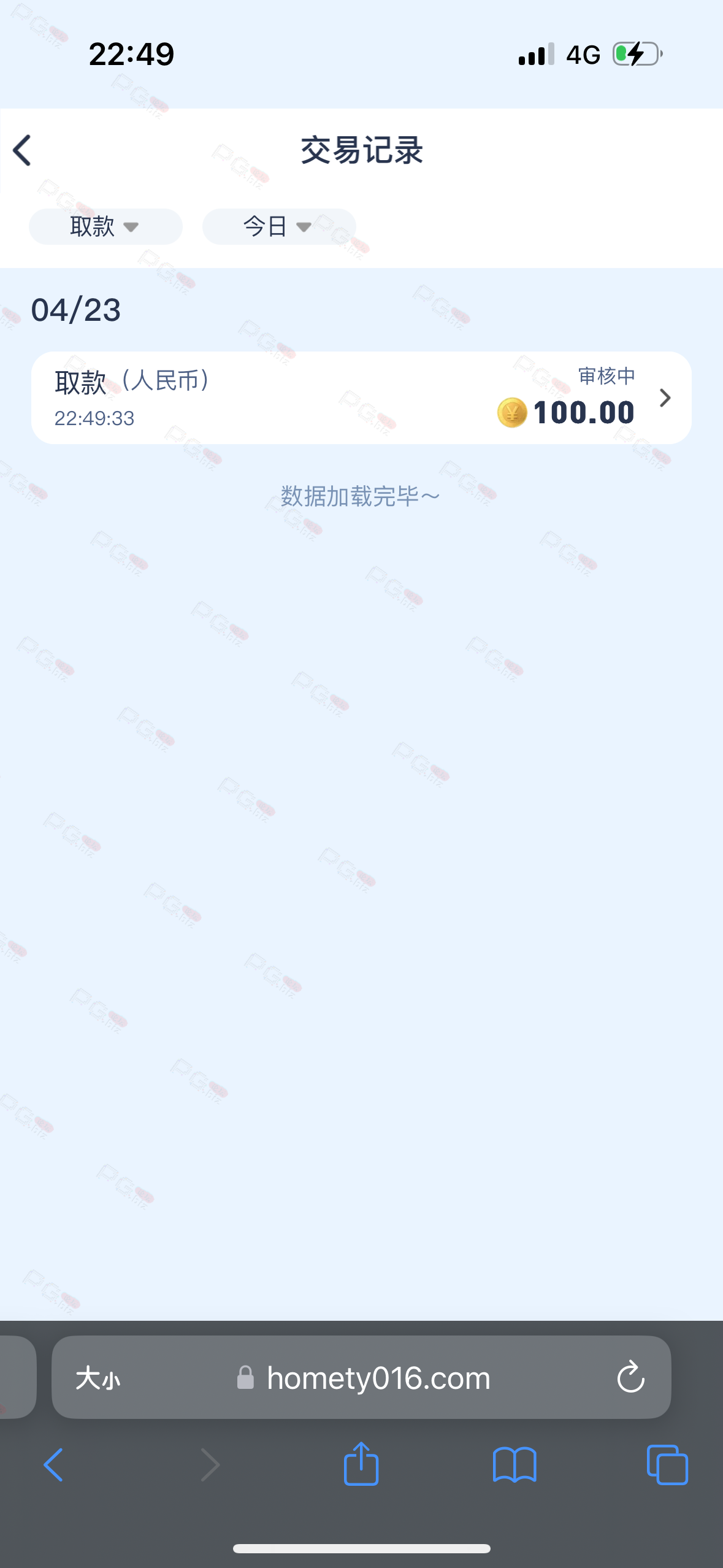Open the 取款（人民币）100.00 record

click(x=361, y=398)
